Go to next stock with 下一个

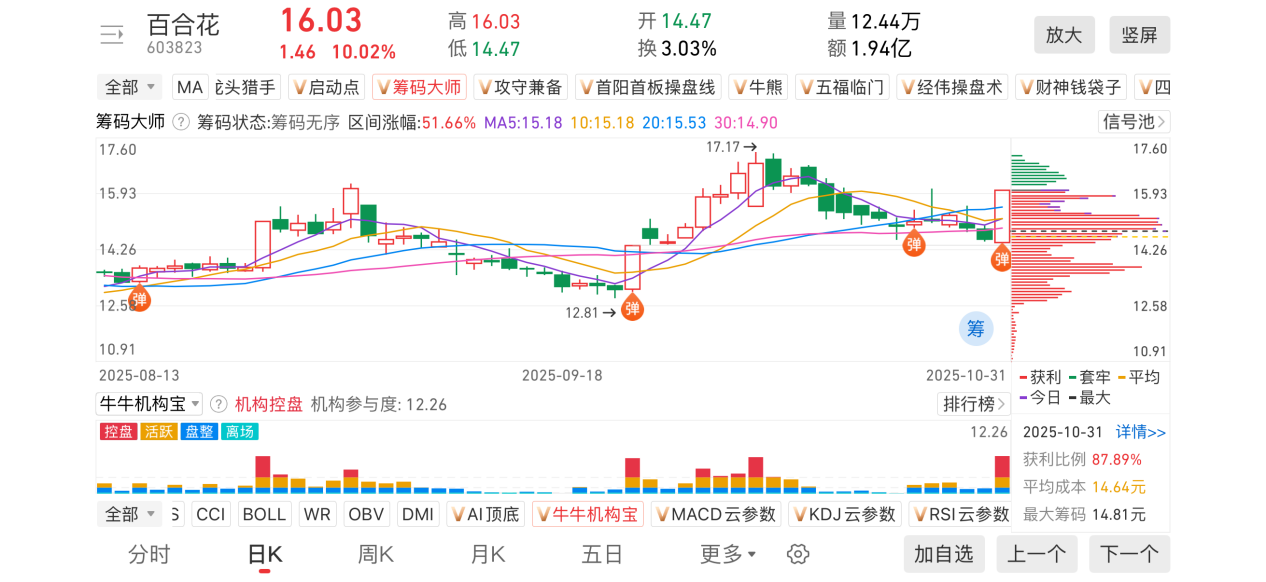[1129, 554]
